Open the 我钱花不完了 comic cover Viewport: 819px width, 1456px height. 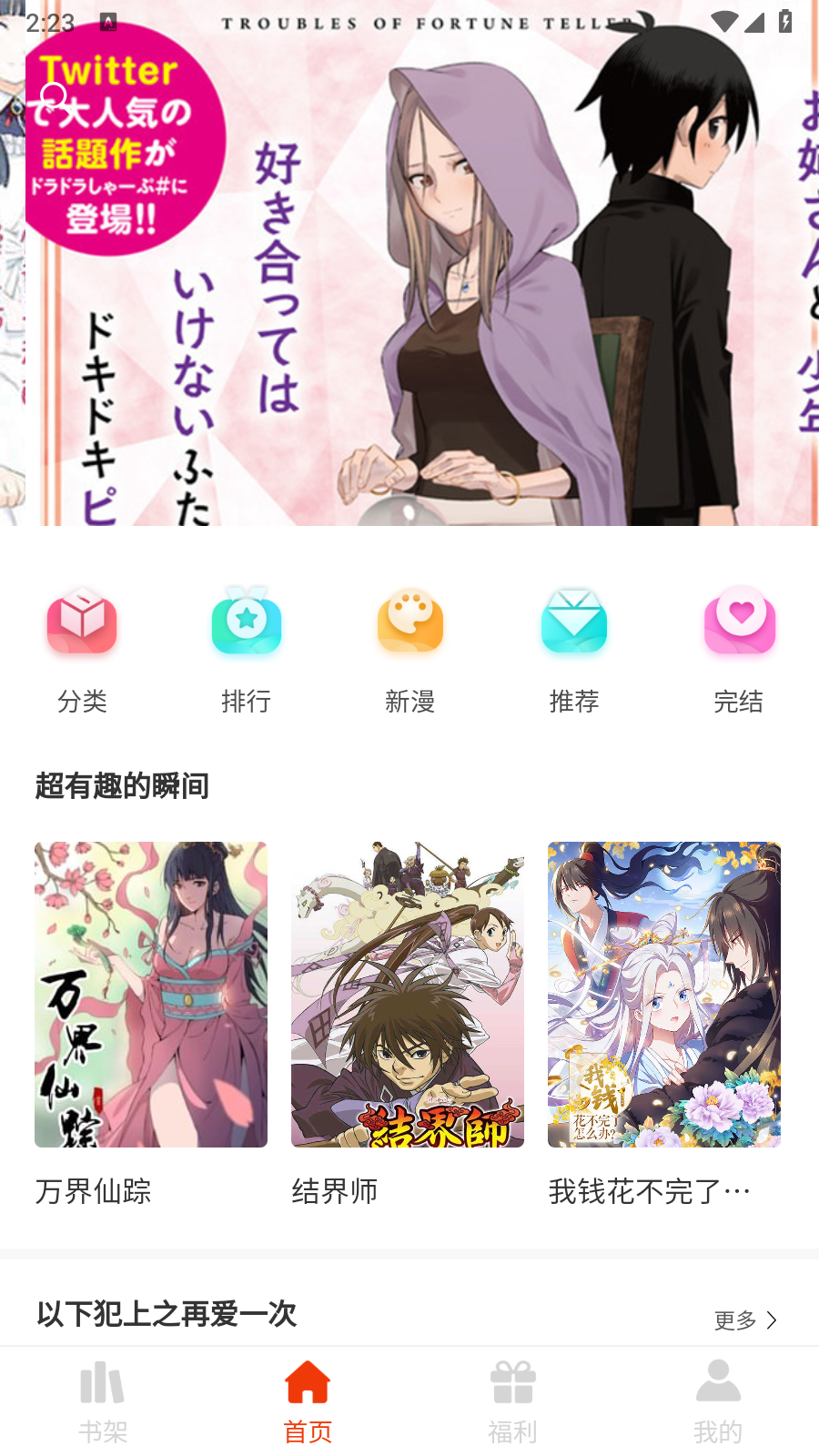pos(663,994)
